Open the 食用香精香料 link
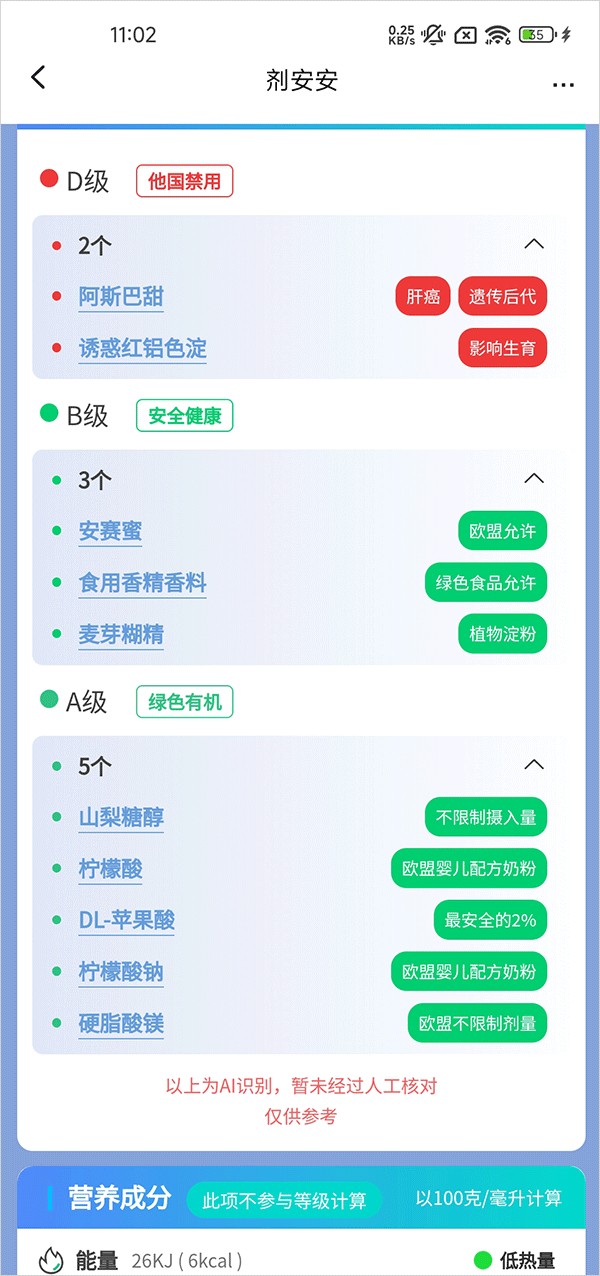 click(142, 583)
